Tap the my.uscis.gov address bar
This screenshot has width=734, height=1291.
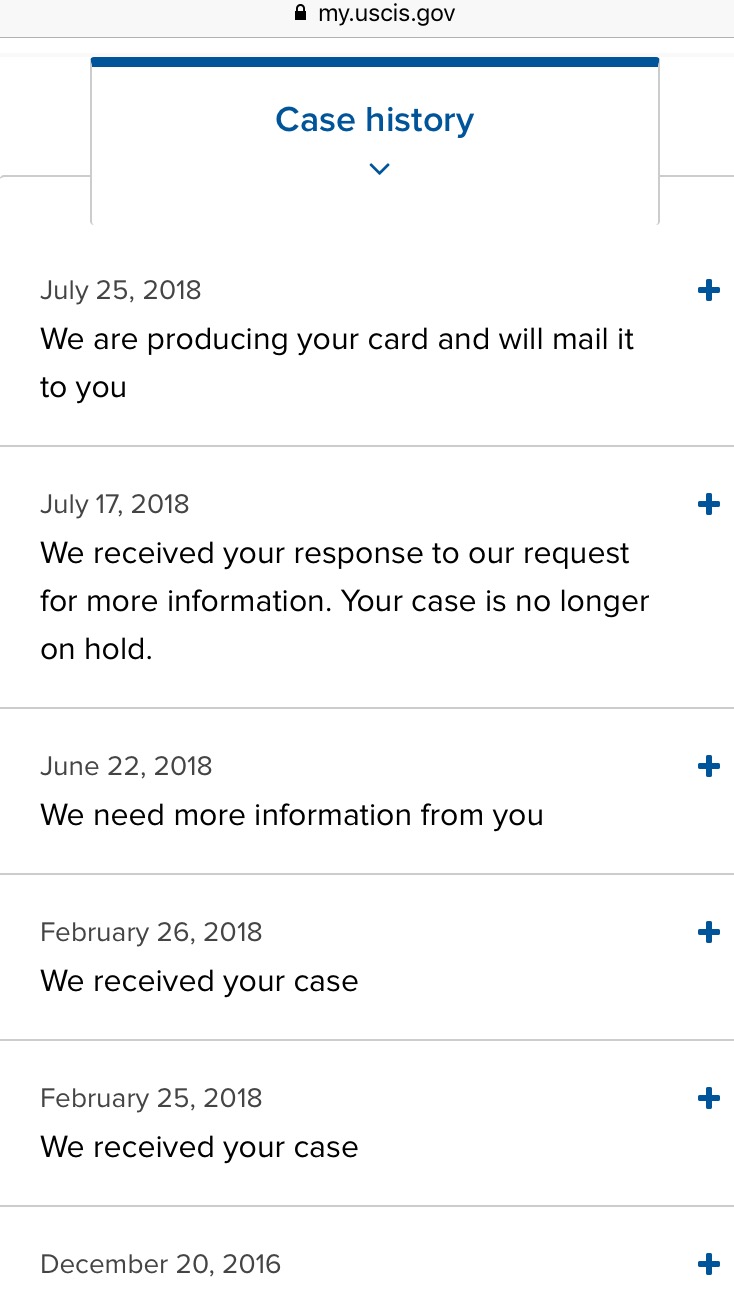tap(374, 15)
